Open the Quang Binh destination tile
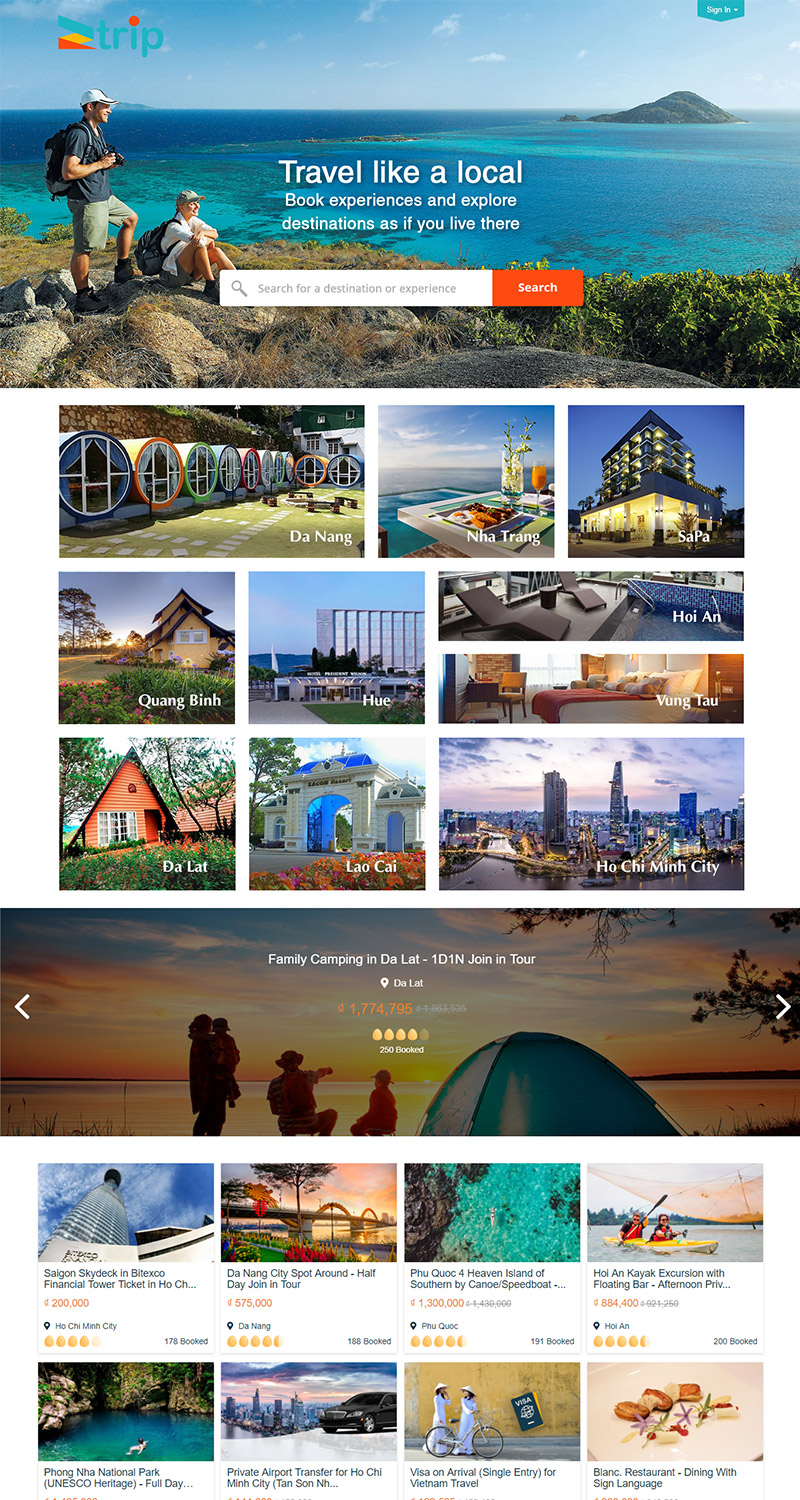Screen dimensions: 800x1500 click(147, 647)
